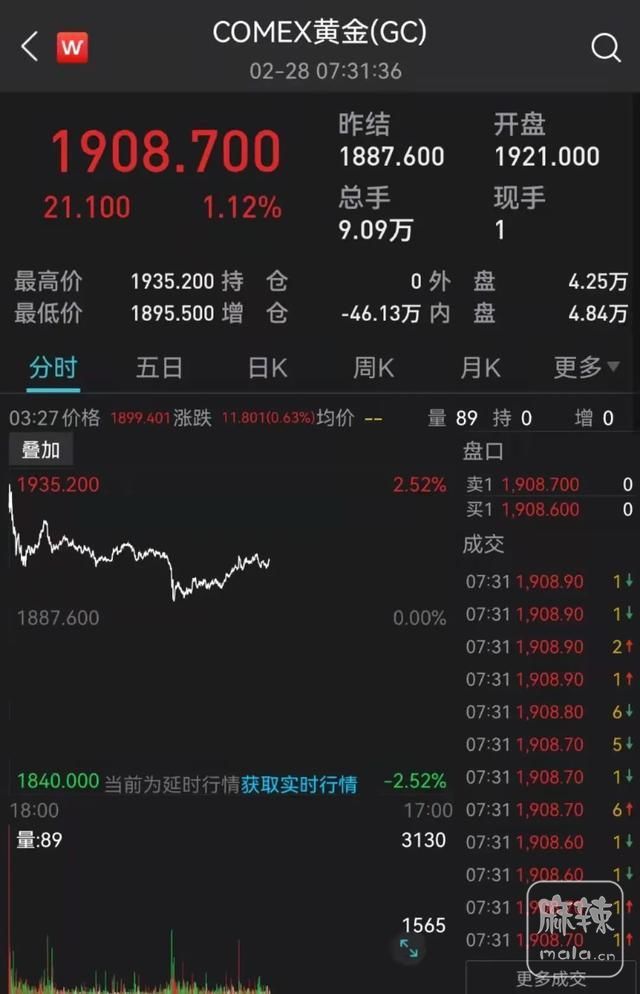640x994 pixels.
Task: Tap the 叠加 overlay button
Action: click(41, 450)
